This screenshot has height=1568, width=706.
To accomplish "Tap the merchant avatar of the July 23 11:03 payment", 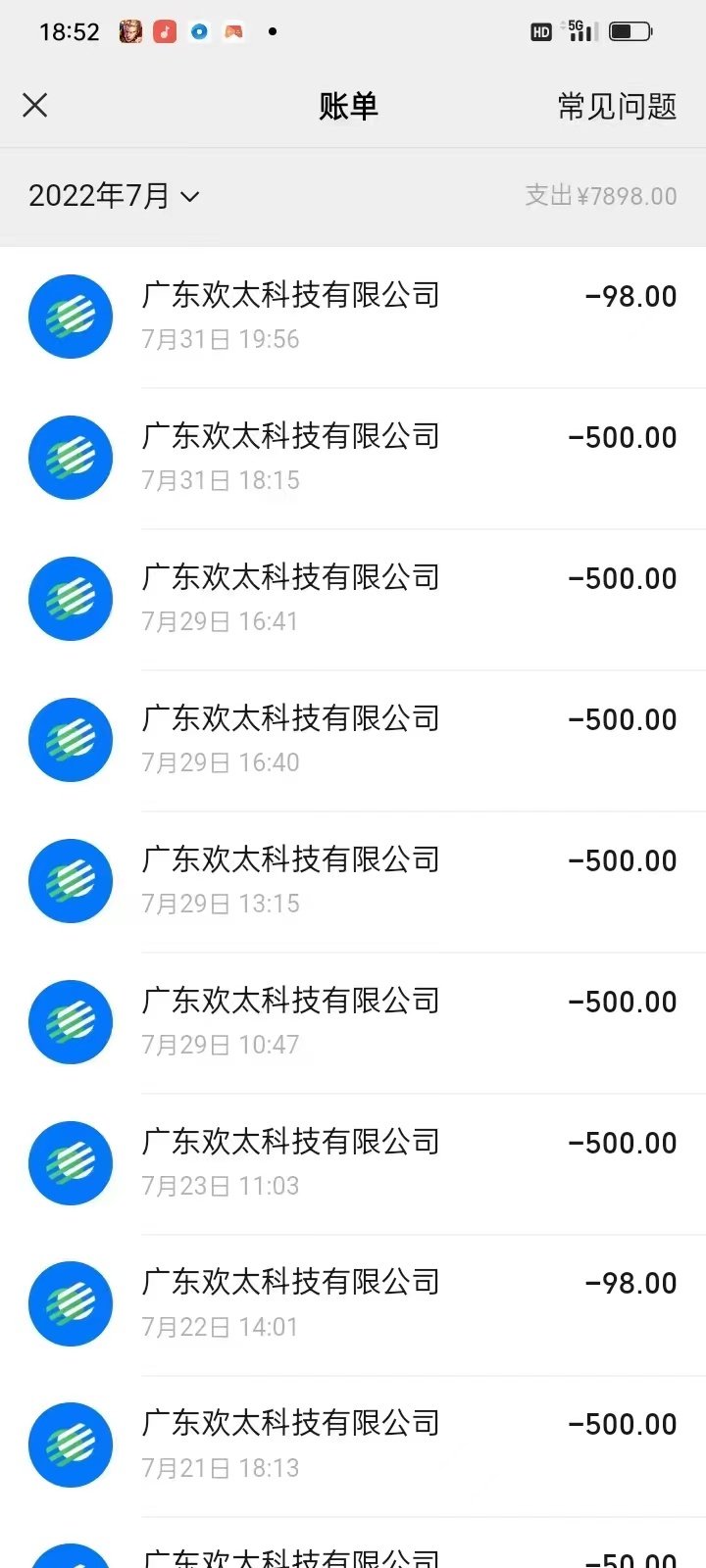I will point(70,1163).
